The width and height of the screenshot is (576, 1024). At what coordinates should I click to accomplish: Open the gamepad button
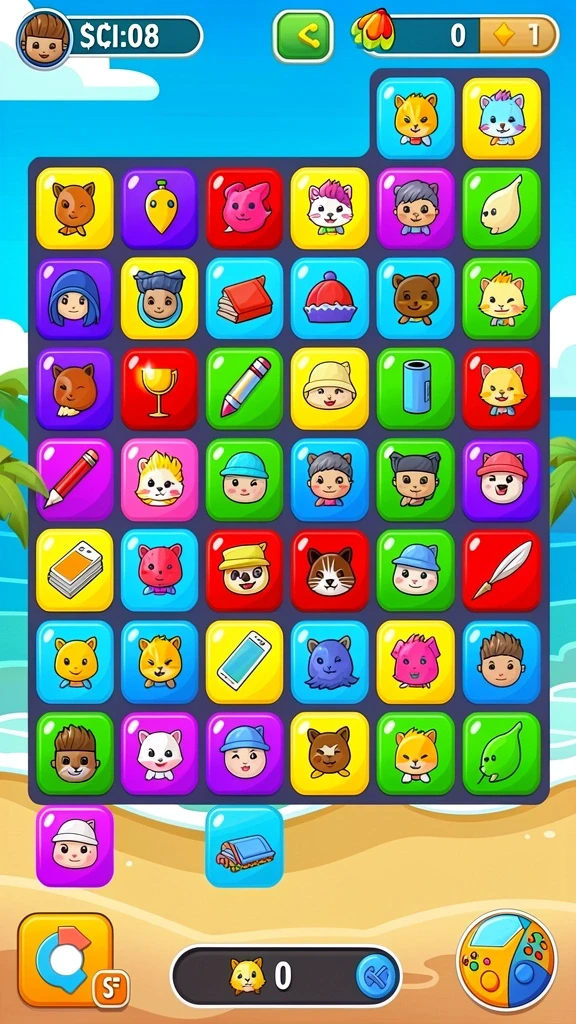[x=507, y=960]
